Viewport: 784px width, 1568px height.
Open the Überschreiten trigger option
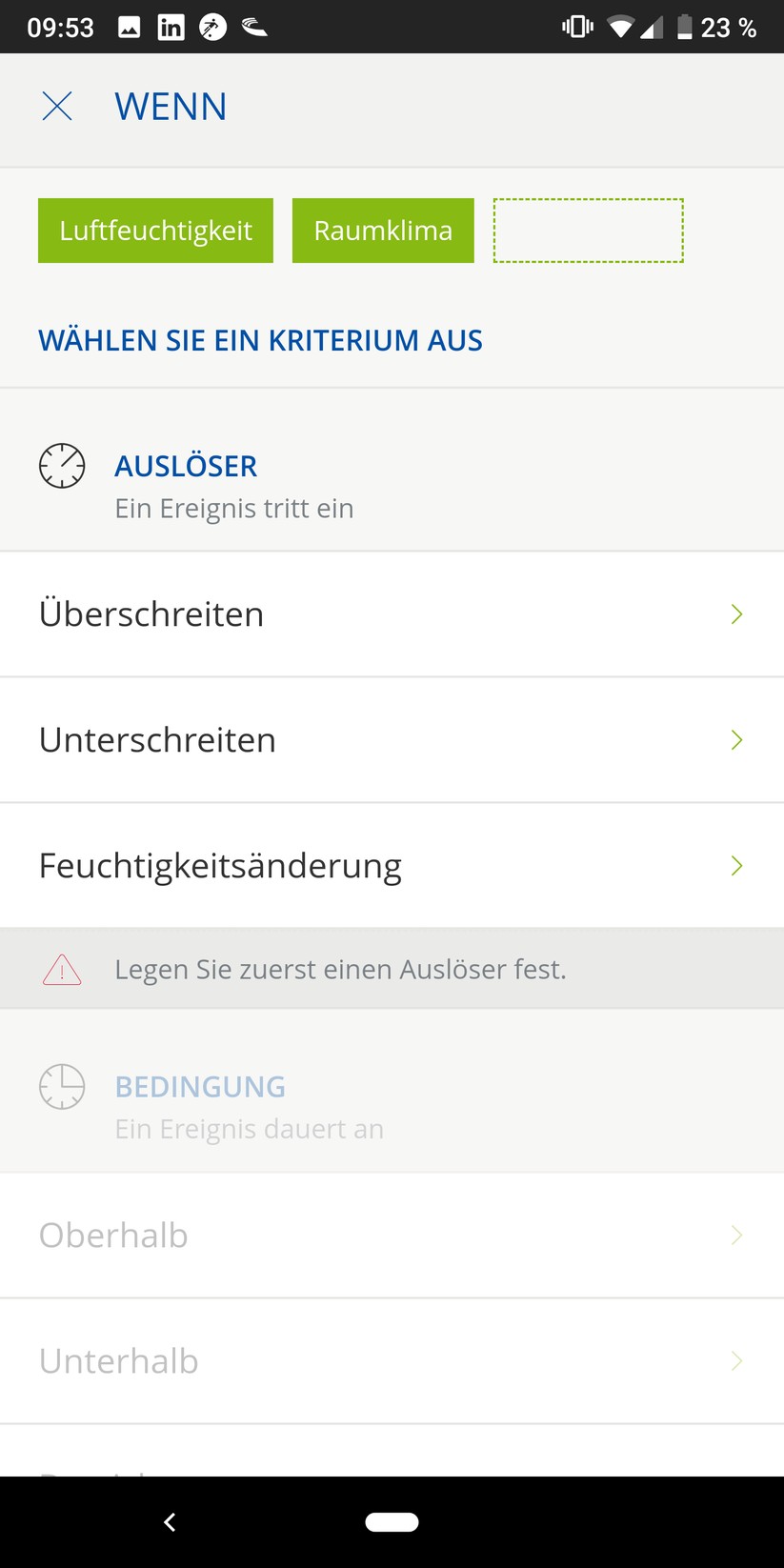(x=392, y=614)
